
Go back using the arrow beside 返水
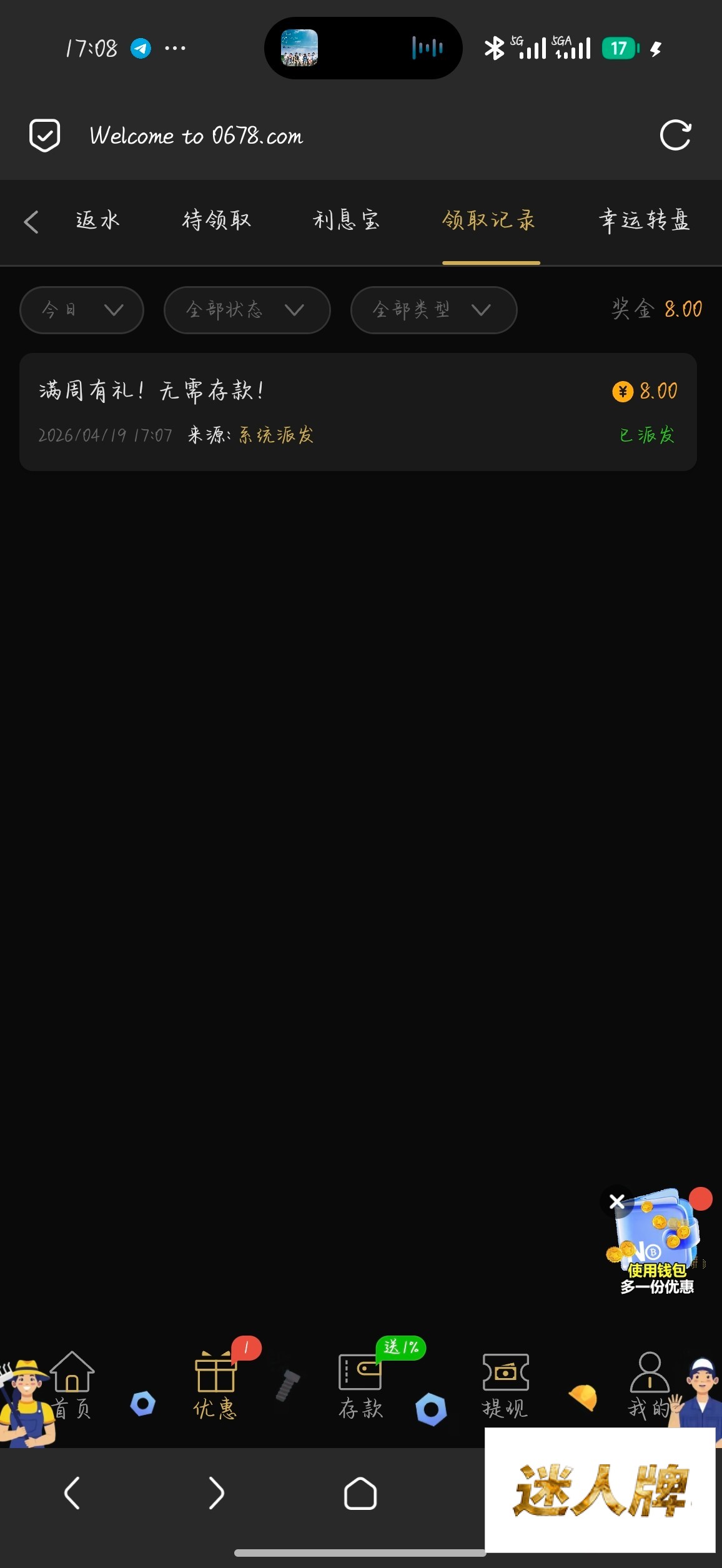pos(31,222)
